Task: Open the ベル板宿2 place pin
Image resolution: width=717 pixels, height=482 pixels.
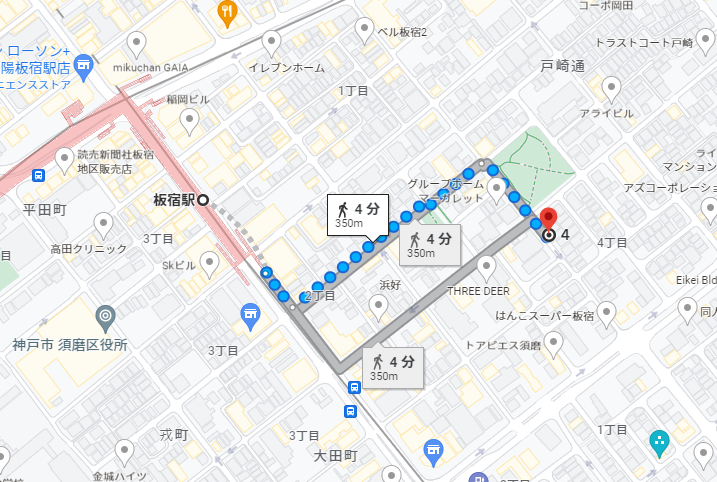Action: tap(369, 29)
